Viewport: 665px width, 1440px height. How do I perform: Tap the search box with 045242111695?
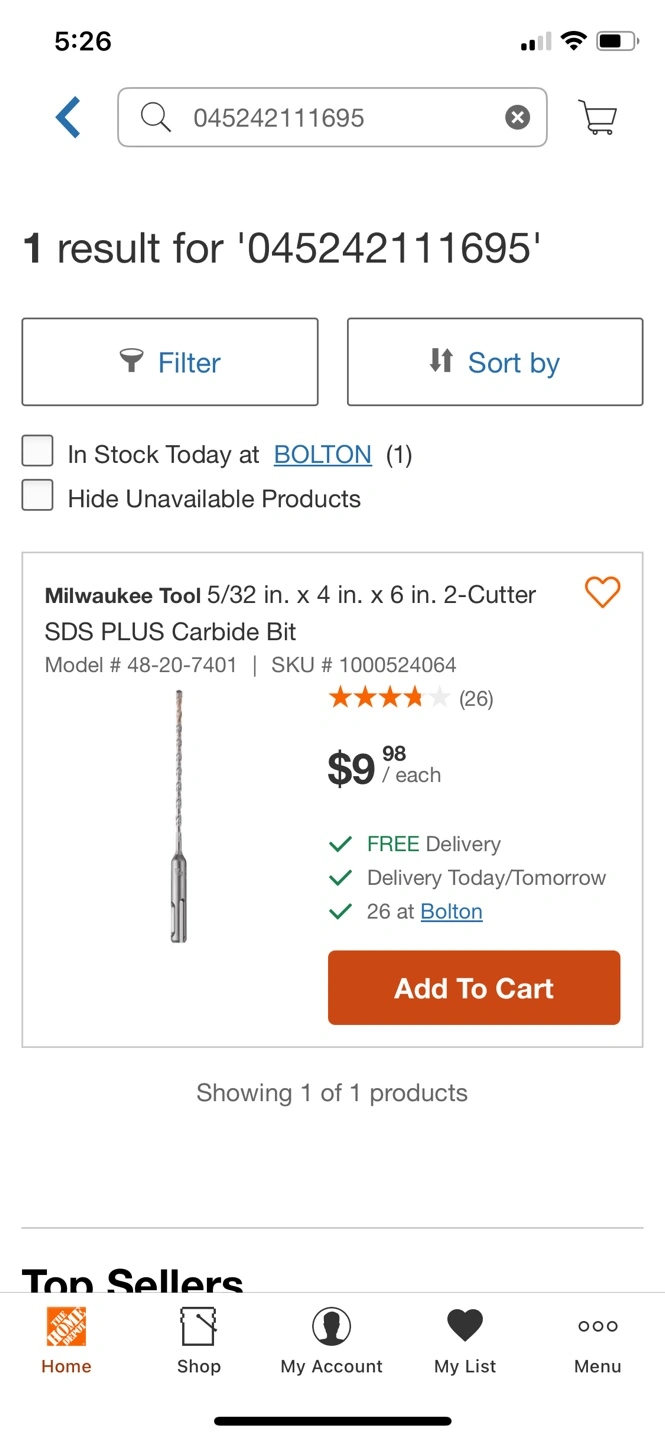coord(332,118)
